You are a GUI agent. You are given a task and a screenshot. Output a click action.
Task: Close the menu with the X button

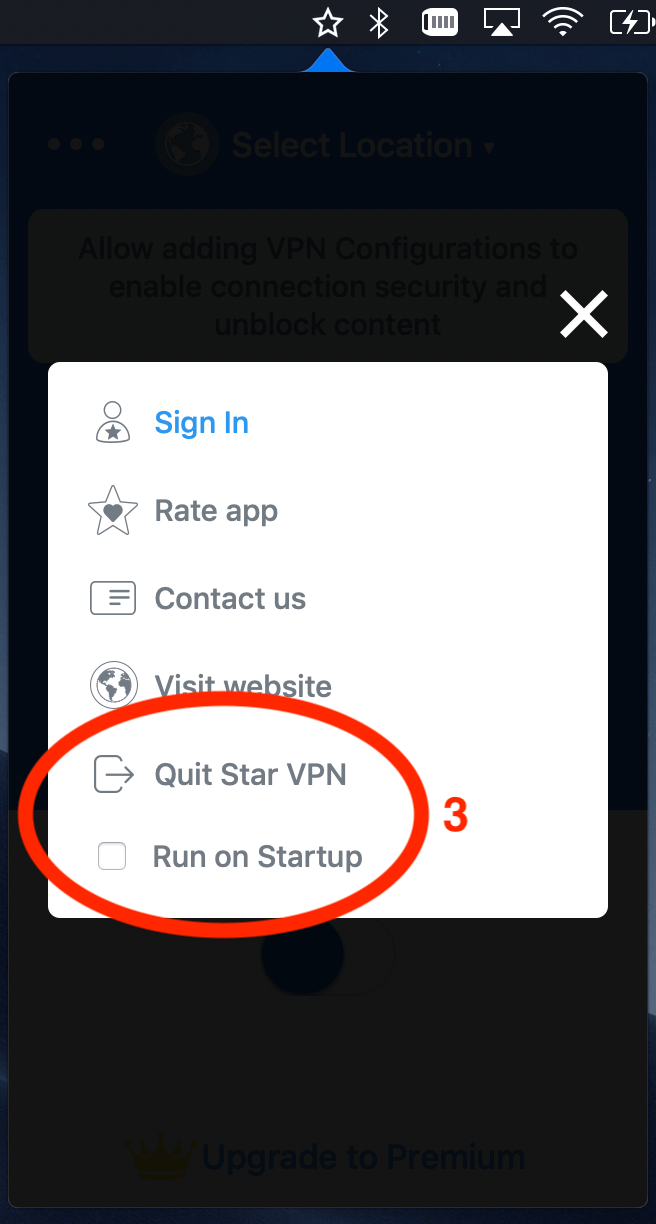tap(584, 315)
